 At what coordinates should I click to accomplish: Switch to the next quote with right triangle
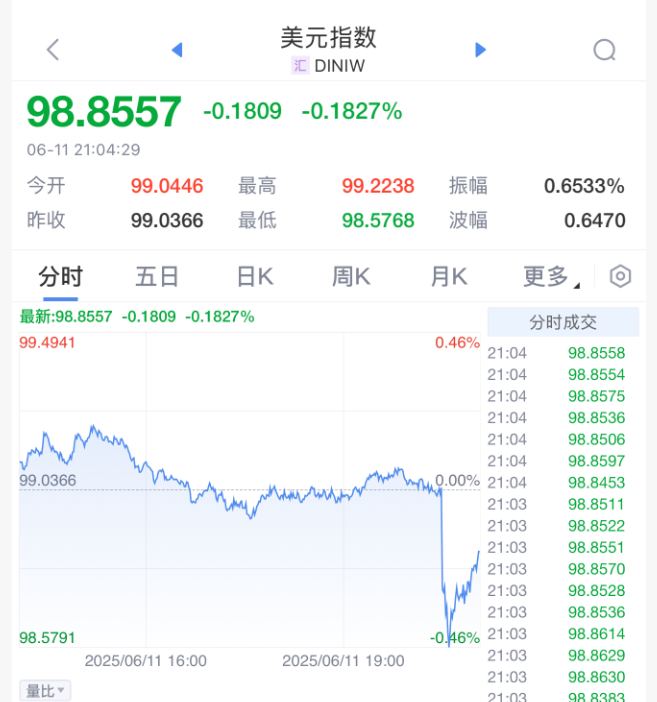pyautogui.click(x=480, y=50)
